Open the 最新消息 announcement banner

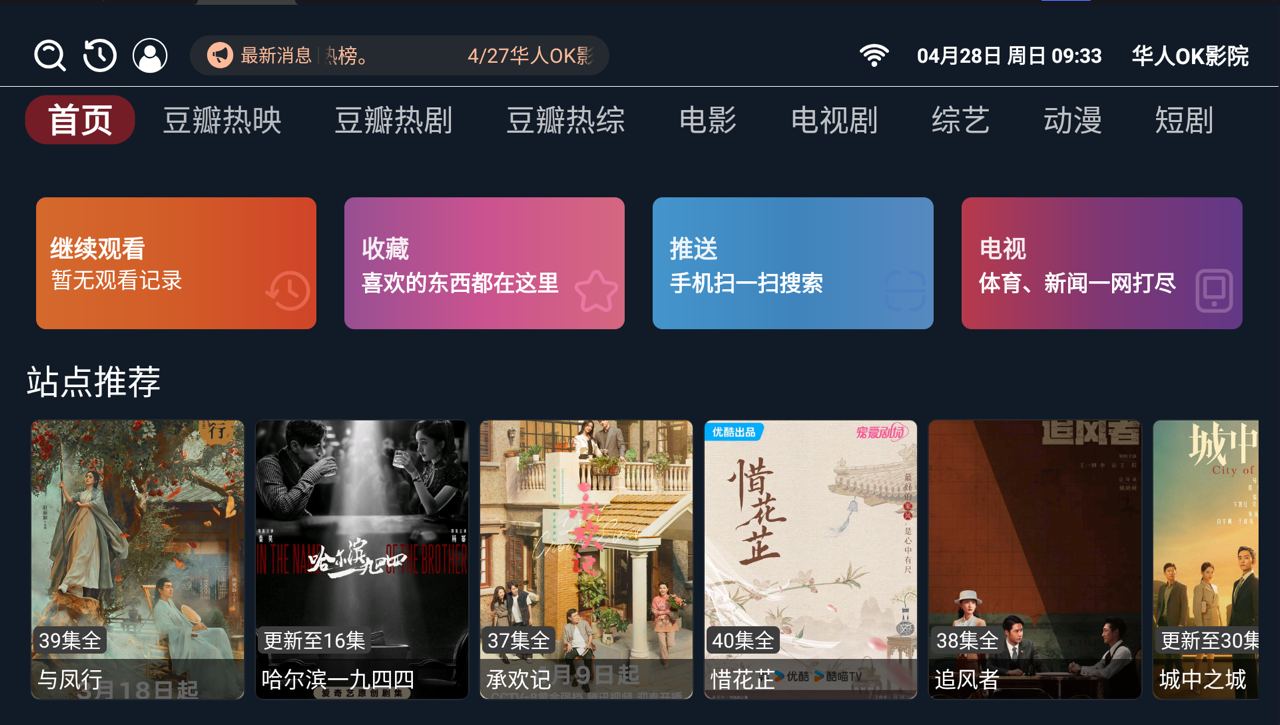pyautogui.click(x=399, y=56)
